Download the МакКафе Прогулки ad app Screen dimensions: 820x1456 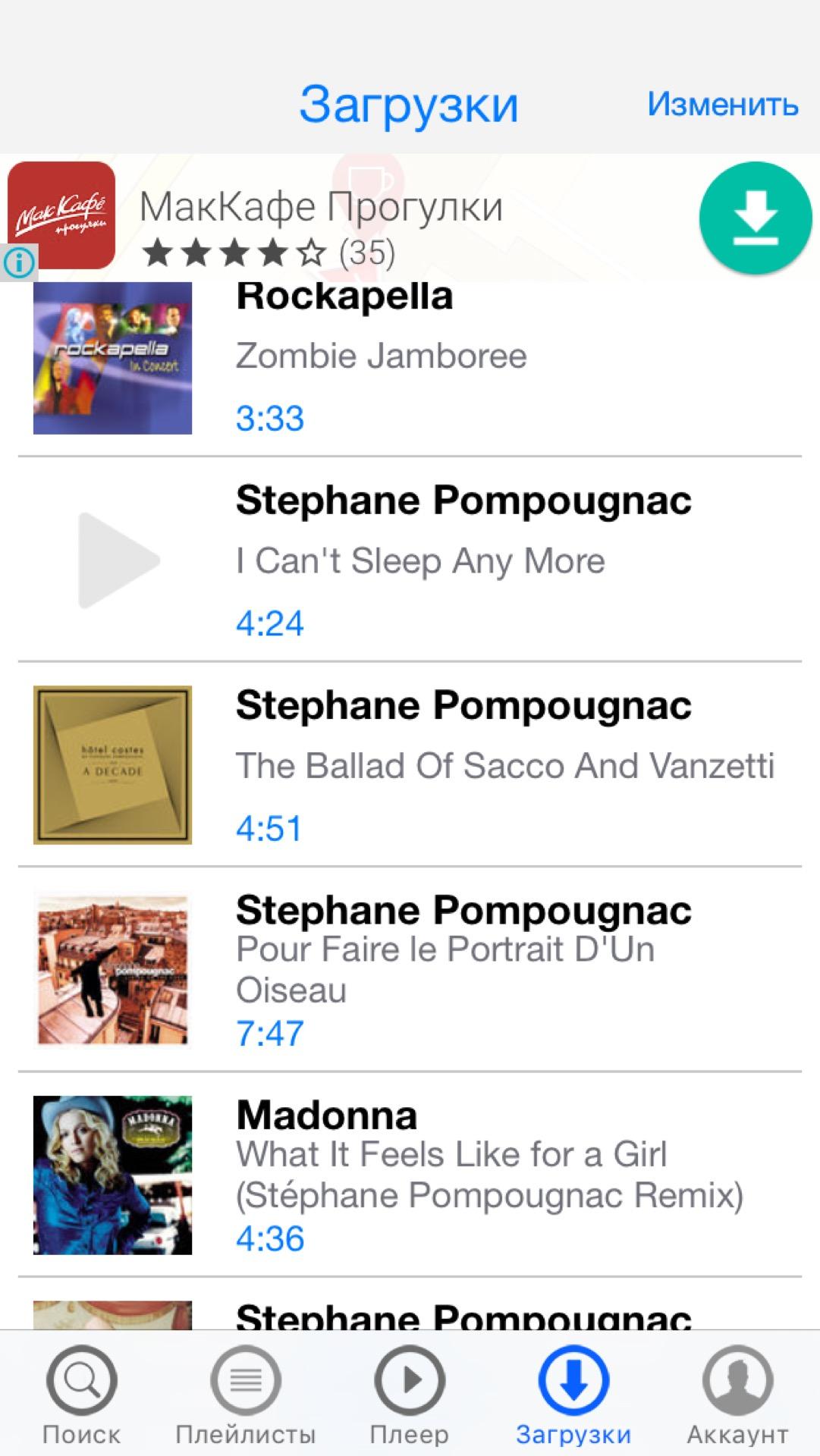coord(755,218)
